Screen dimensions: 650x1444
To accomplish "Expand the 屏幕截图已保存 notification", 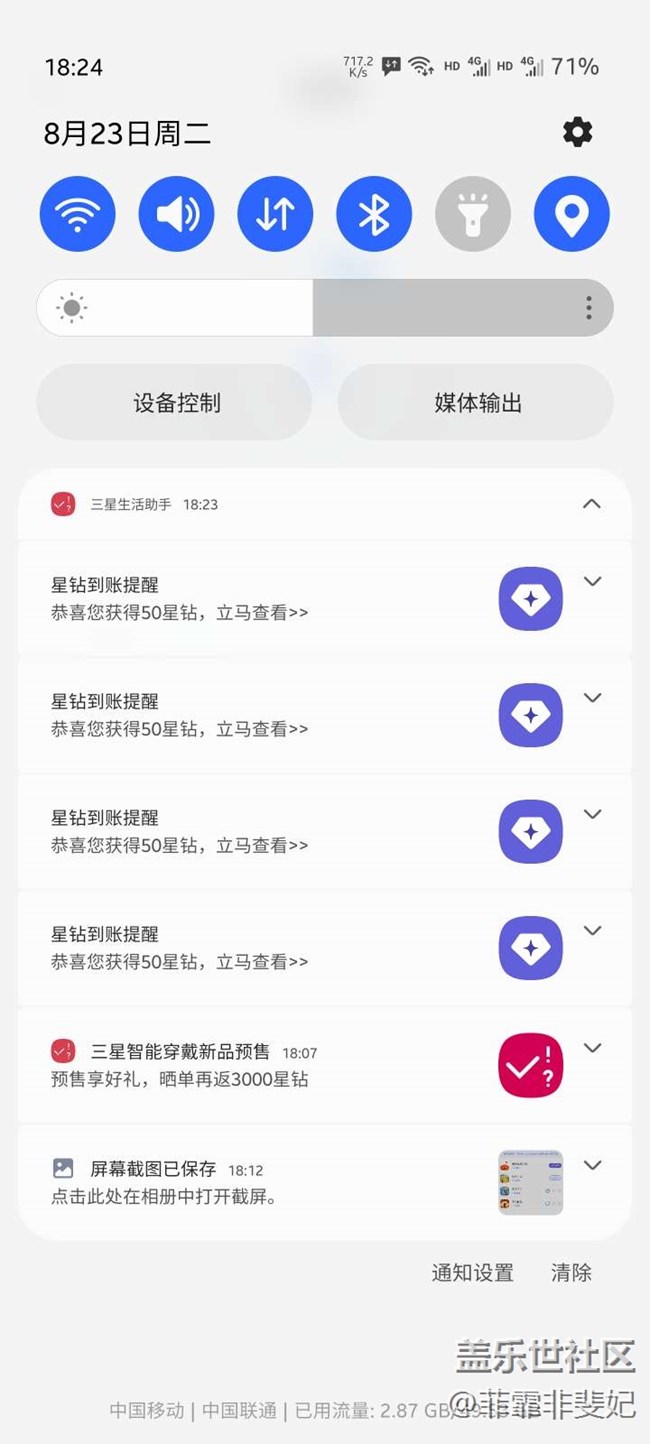I will pyautogui.click(x=592, y=1165).
